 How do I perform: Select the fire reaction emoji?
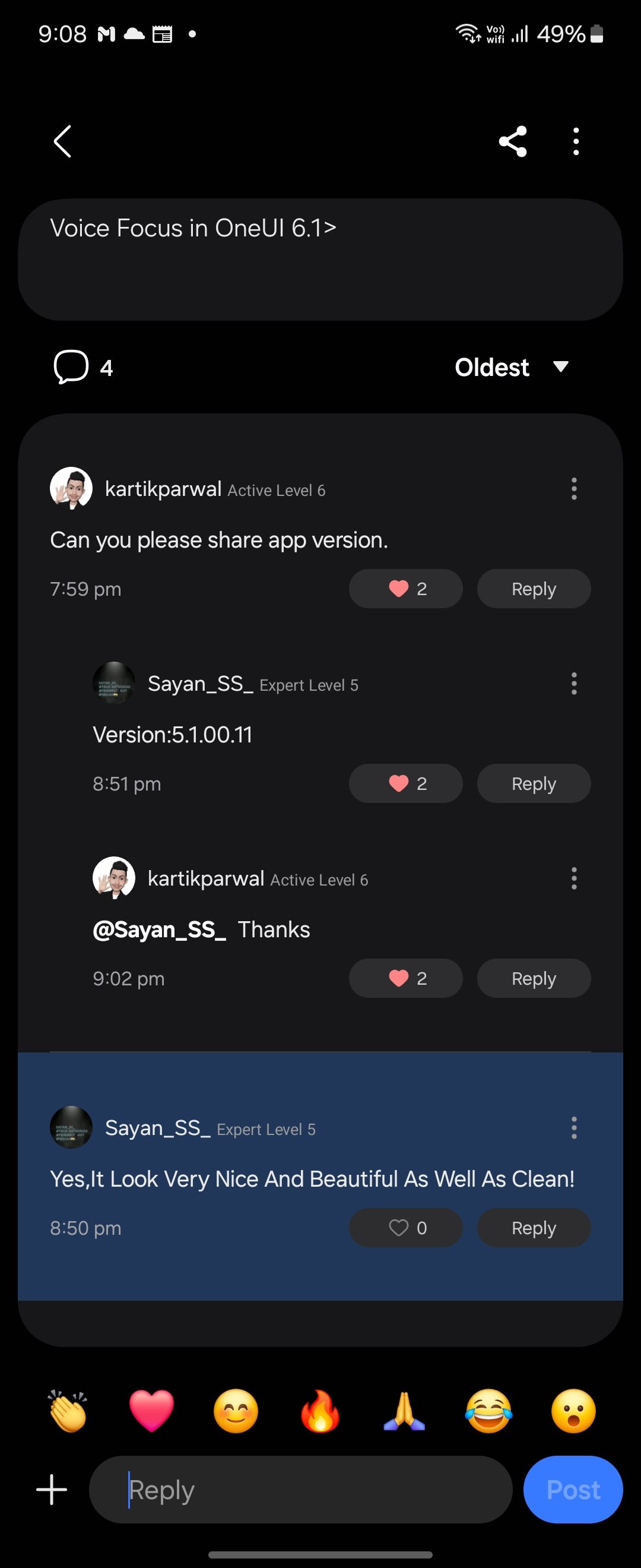point(320,1411)
